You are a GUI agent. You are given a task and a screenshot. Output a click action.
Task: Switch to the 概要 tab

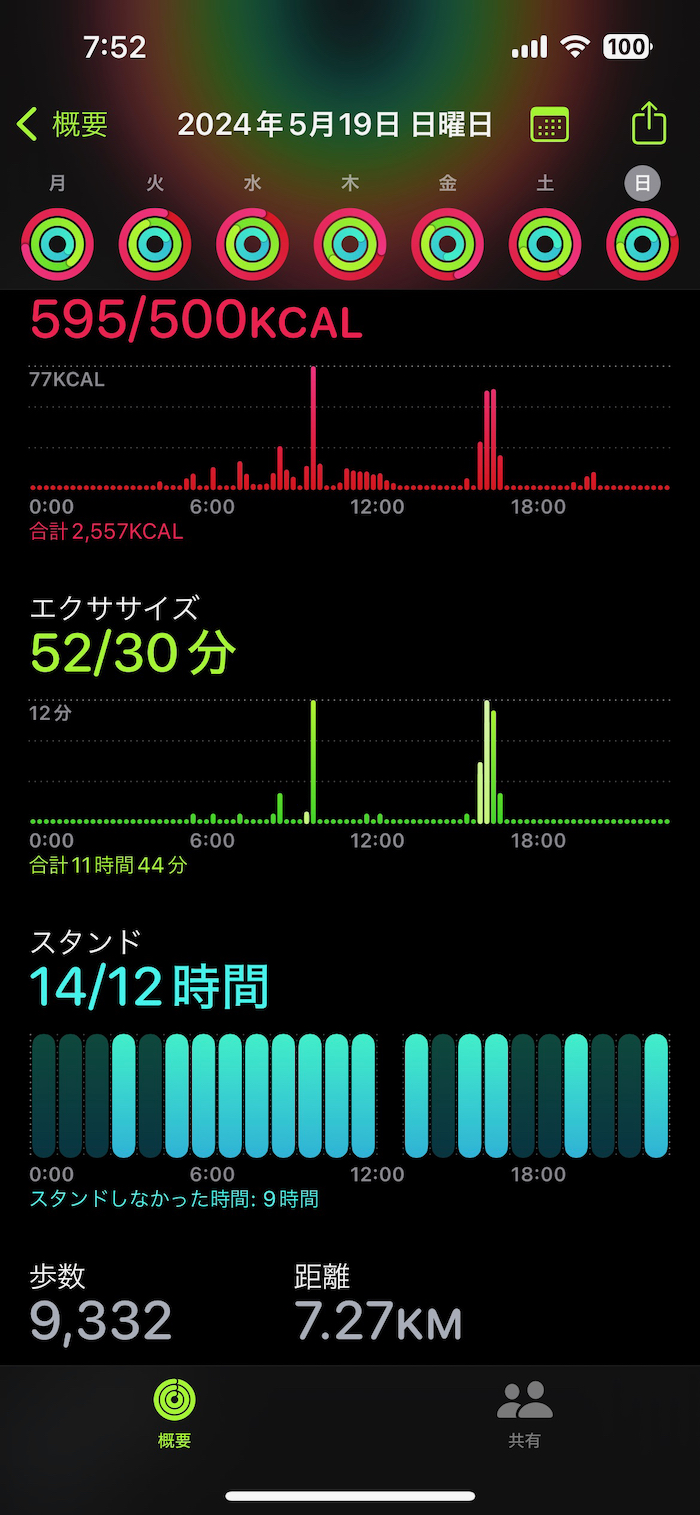175,1414
